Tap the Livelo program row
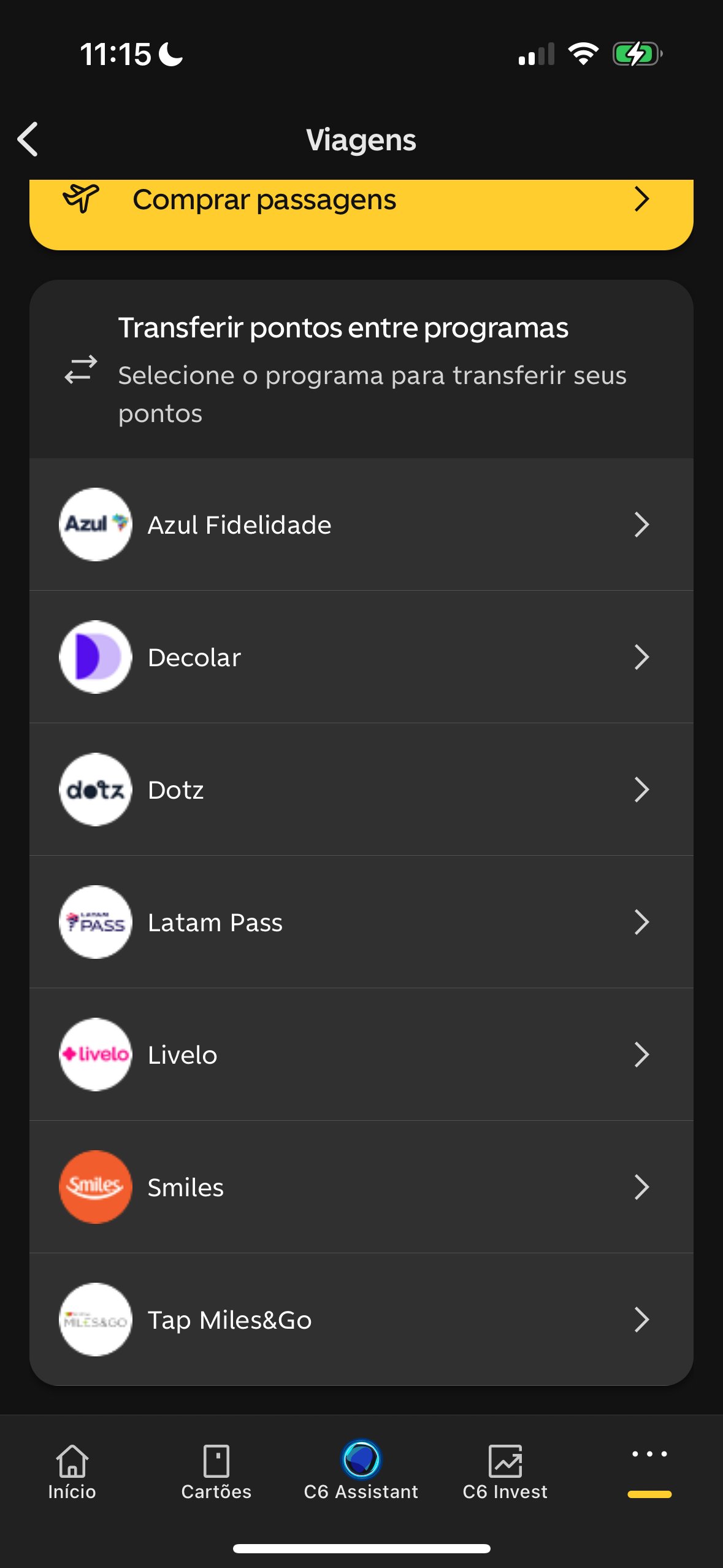The height and width of the screenshot is (1568, 723). 361,1055
